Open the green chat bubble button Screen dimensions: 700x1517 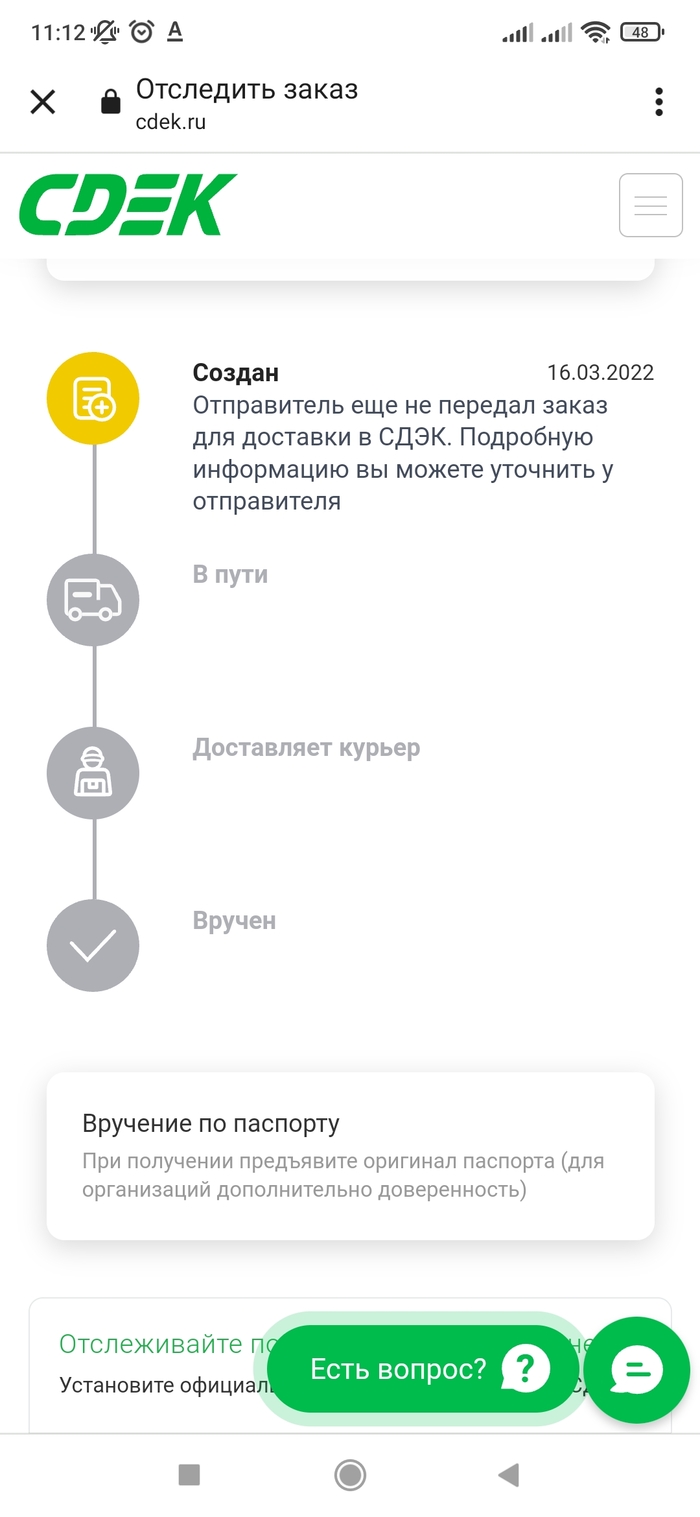637,1370
